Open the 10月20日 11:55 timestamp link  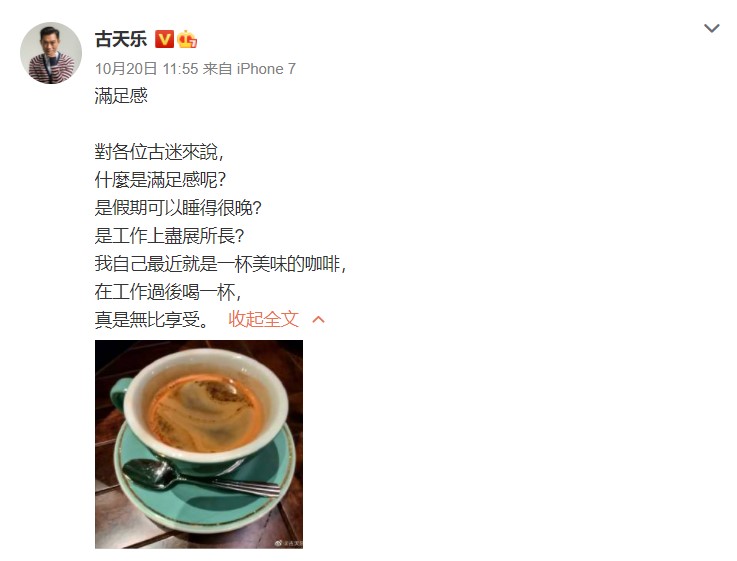(146, 69)
